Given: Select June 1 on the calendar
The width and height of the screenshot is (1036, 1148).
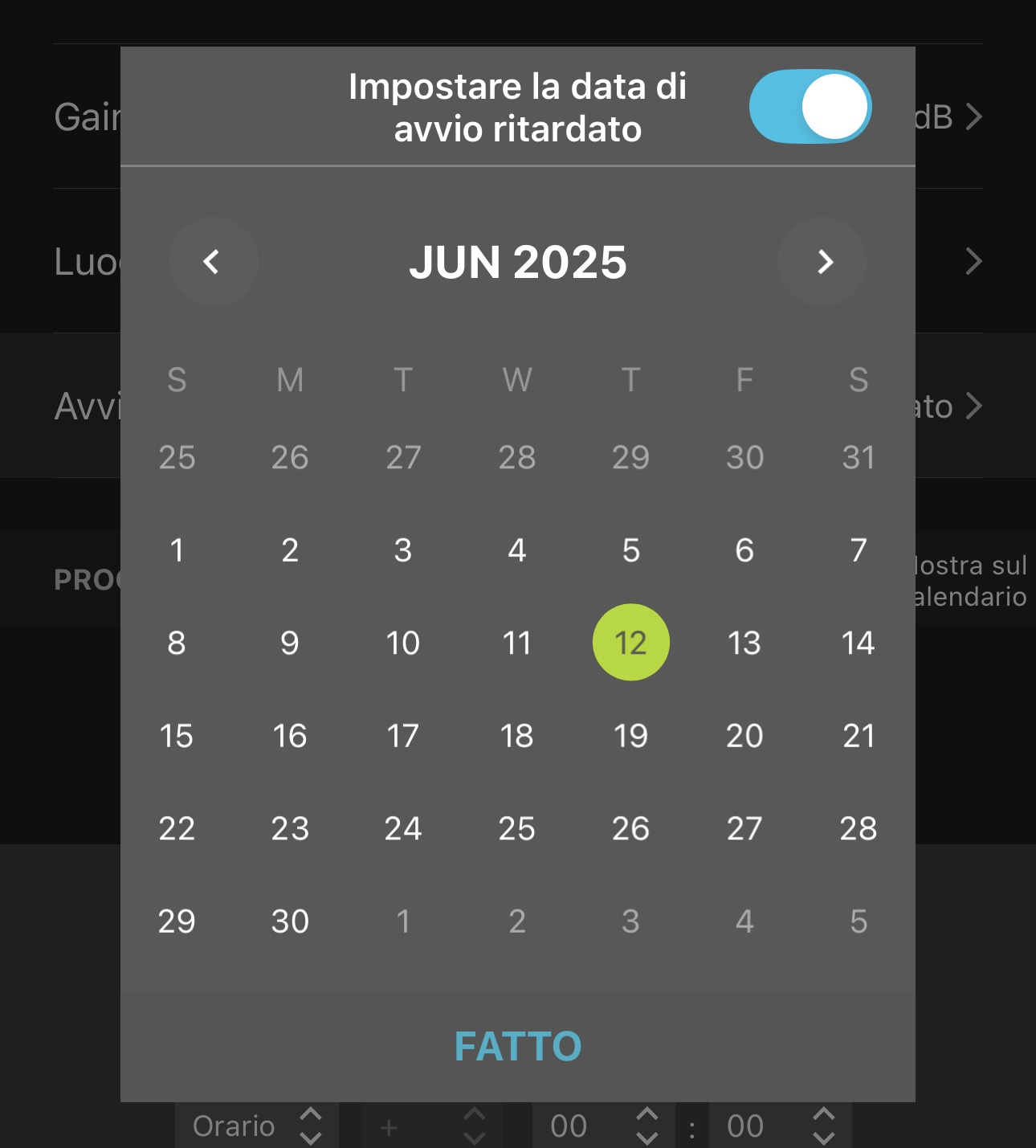Looking at the screenshot, I should click(177, 550).
